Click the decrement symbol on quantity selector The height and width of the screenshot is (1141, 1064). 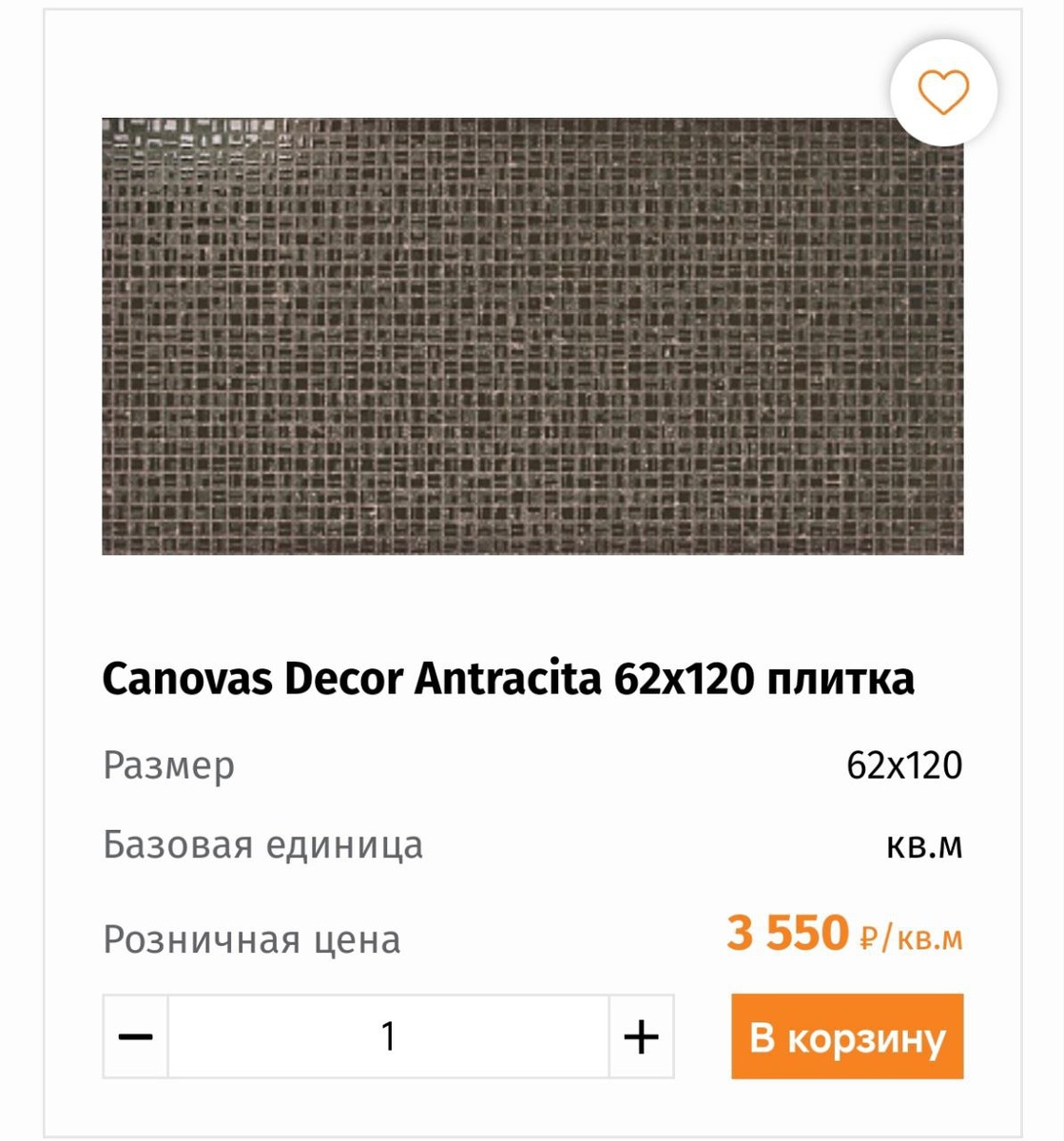coord(135,1038)
